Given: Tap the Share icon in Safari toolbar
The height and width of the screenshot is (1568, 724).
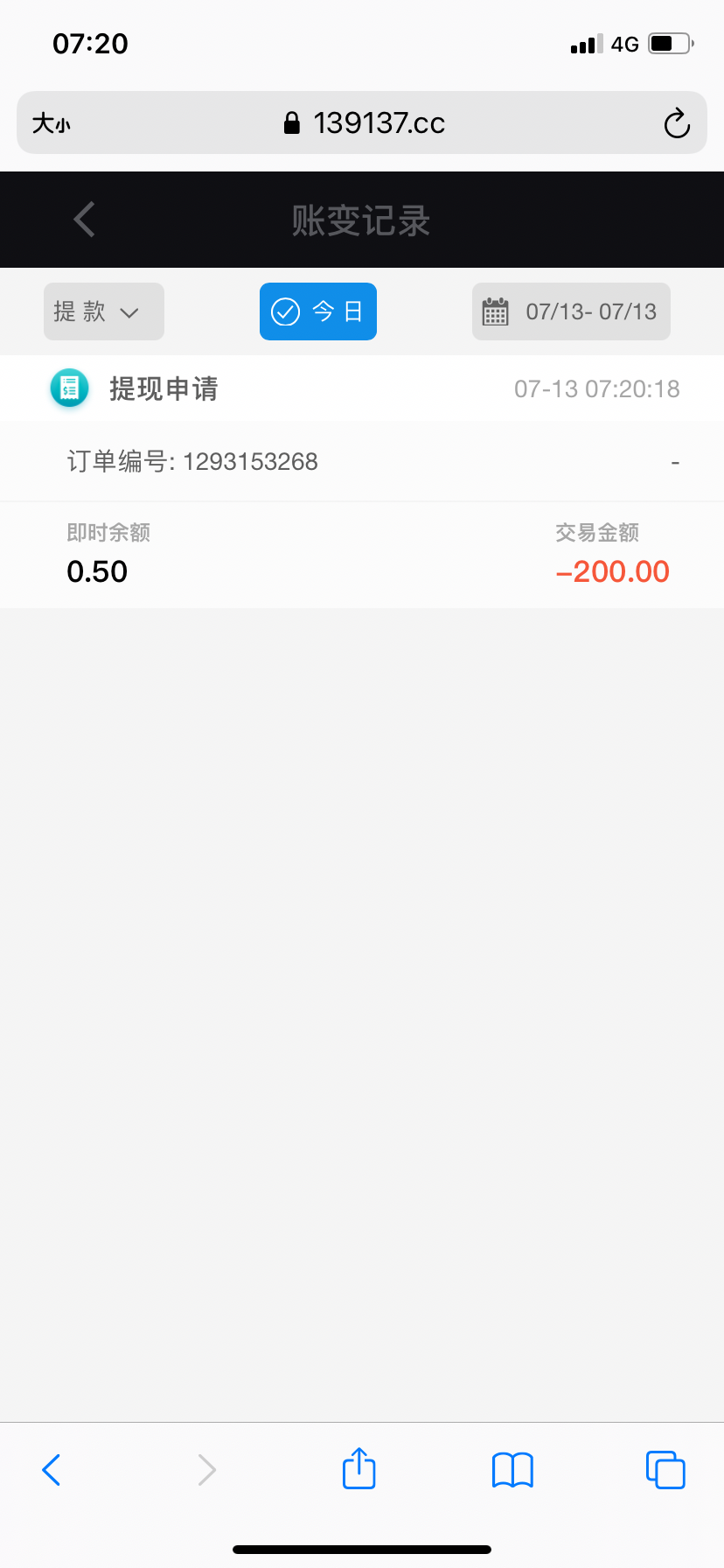Looking at the screenshot, I should 359,1469.
